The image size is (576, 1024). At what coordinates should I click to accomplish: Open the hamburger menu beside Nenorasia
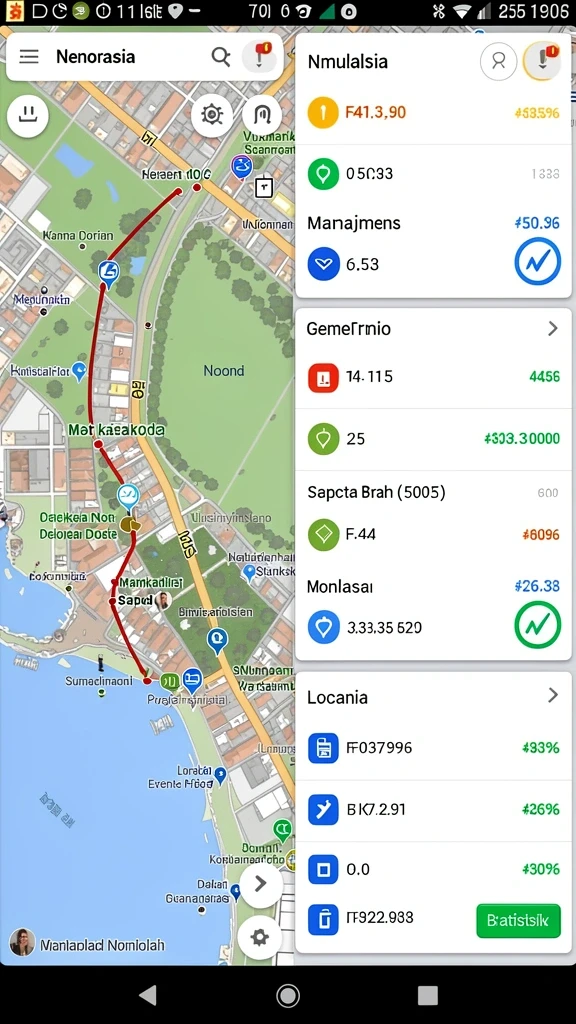[x=29, y=57]
